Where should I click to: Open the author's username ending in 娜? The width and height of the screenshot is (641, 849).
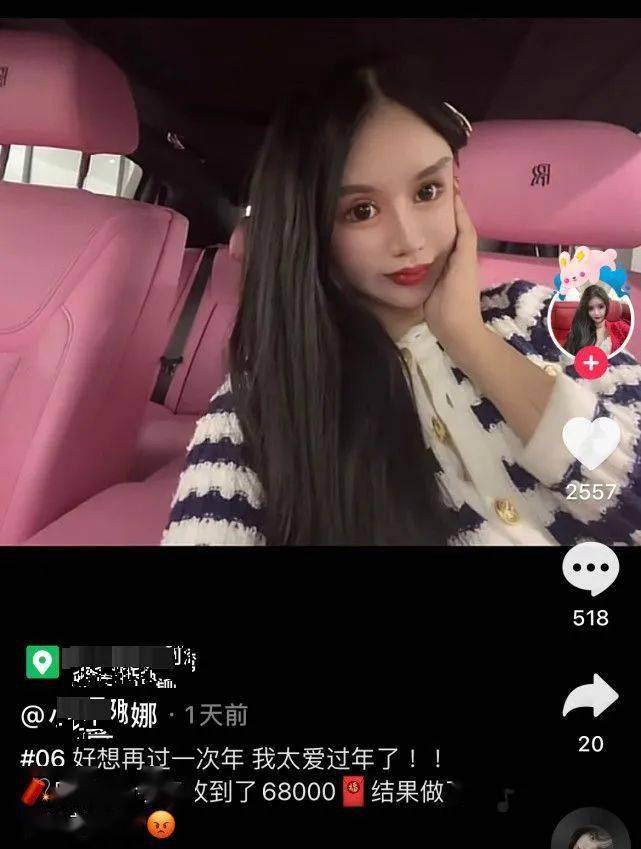[92, 715]
